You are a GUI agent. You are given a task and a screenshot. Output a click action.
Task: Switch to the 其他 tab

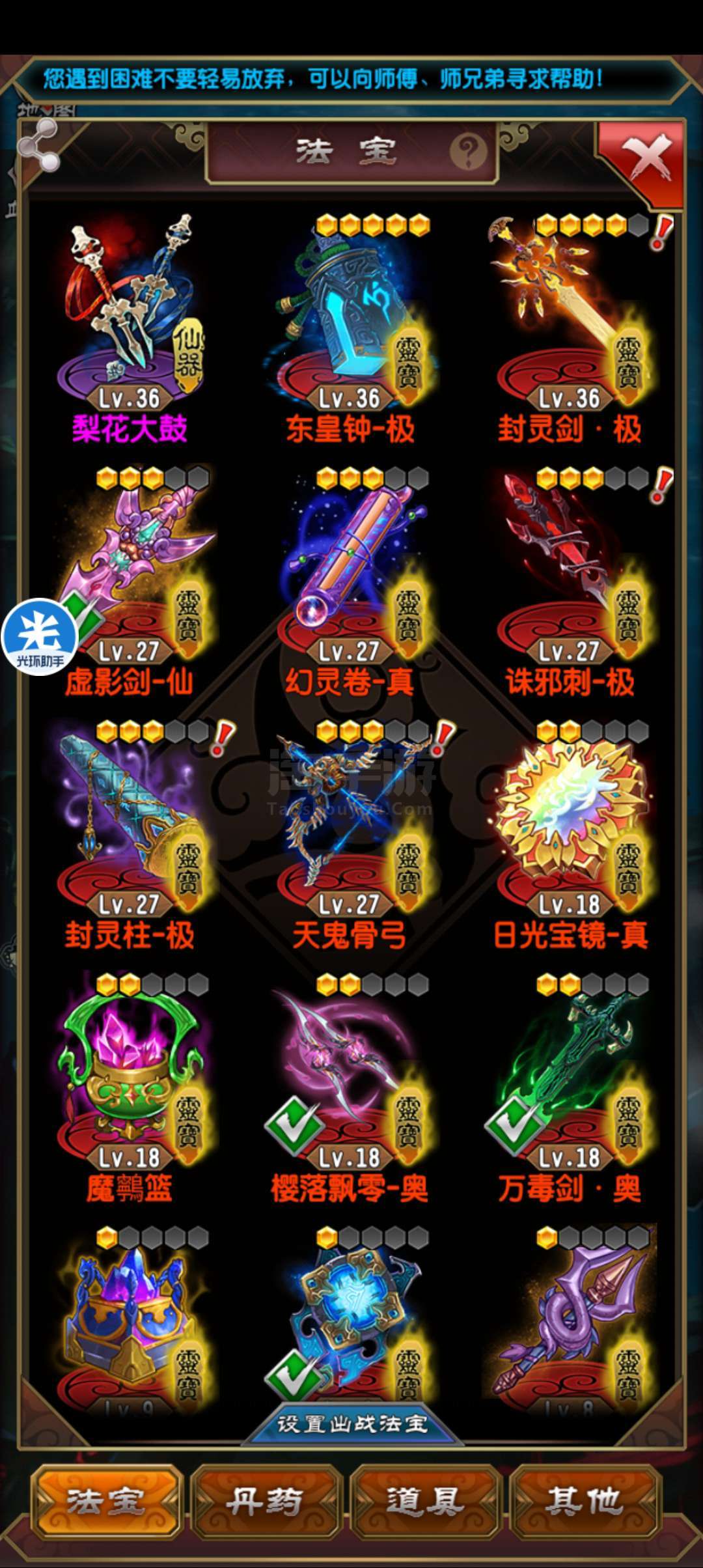click(585, 1503)
